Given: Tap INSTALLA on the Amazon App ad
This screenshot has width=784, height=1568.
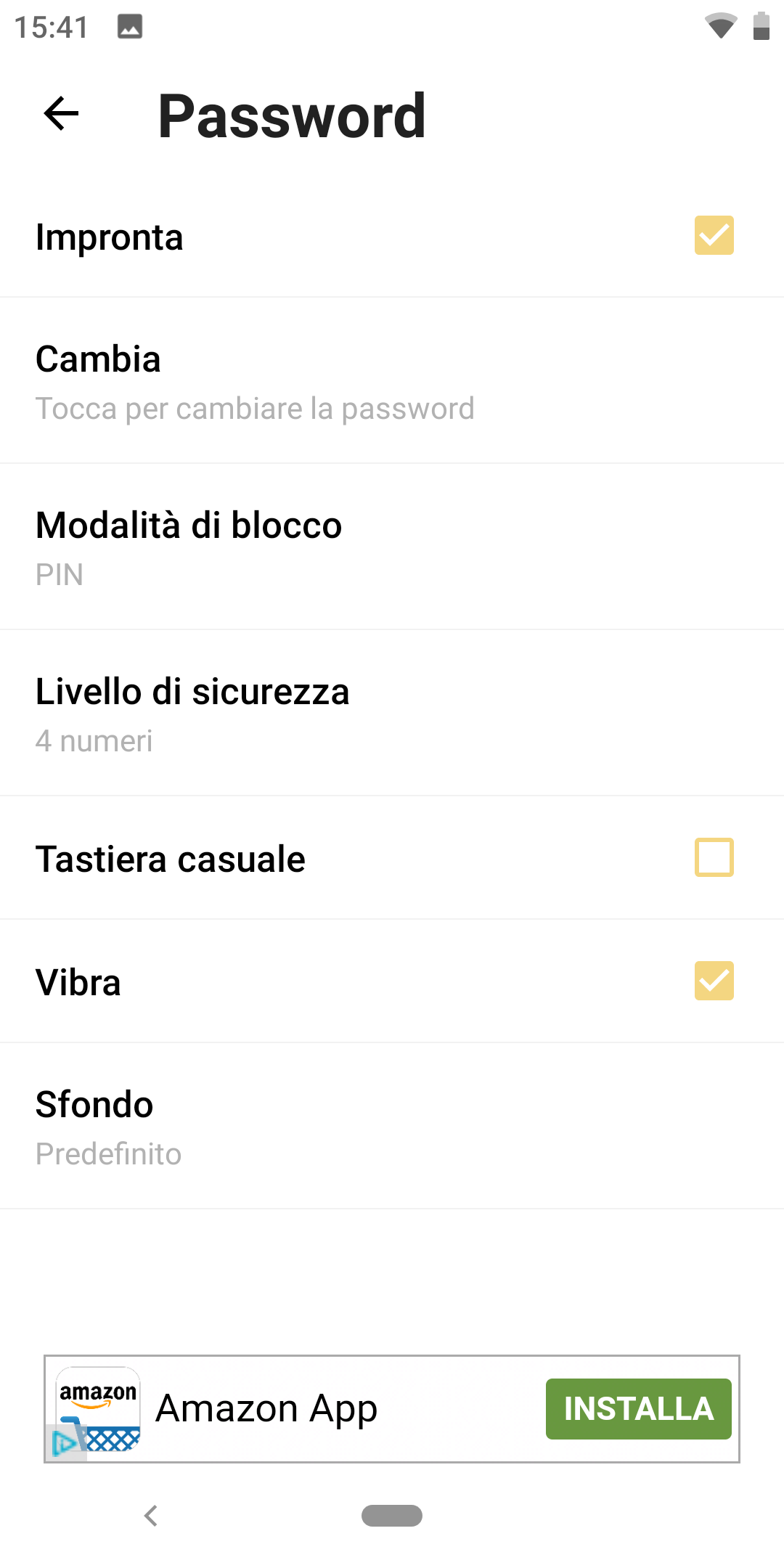Looking at the screenshot, I should [638, 1408].
